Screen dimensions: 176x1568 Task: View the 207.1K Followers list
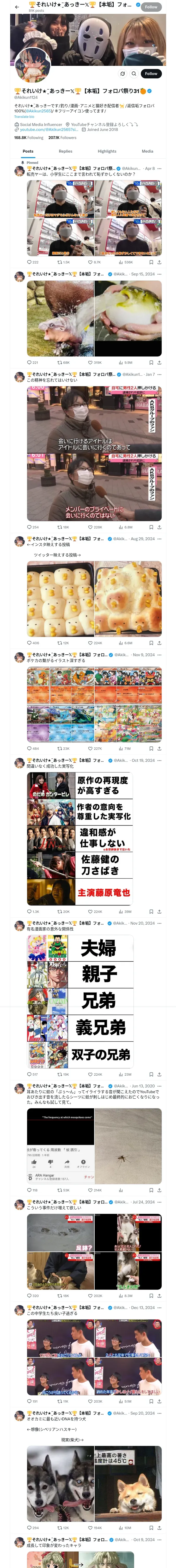click(x=63, y=137)
